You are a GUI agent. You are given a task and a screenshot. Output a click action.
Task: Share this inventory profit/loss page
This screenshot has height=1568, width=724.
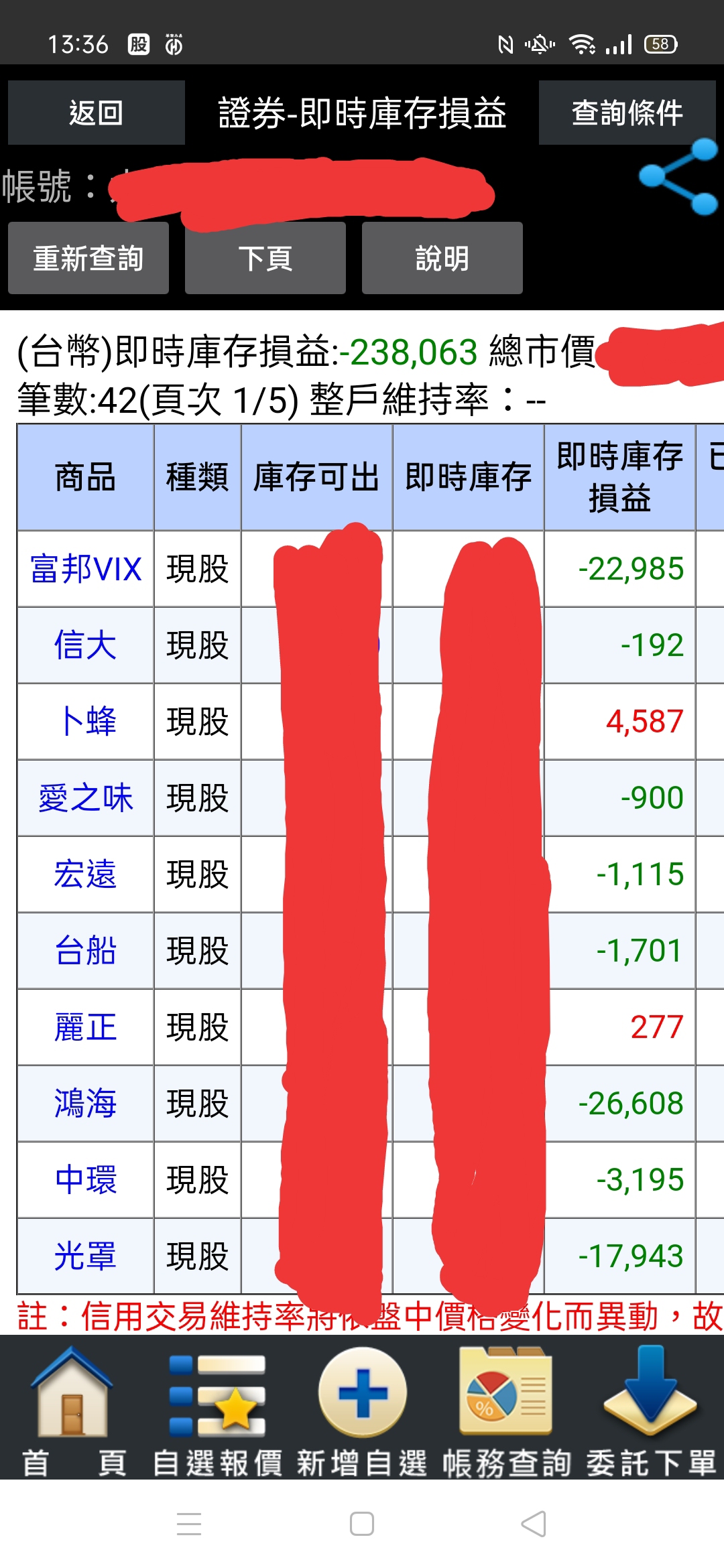point(678,176)
